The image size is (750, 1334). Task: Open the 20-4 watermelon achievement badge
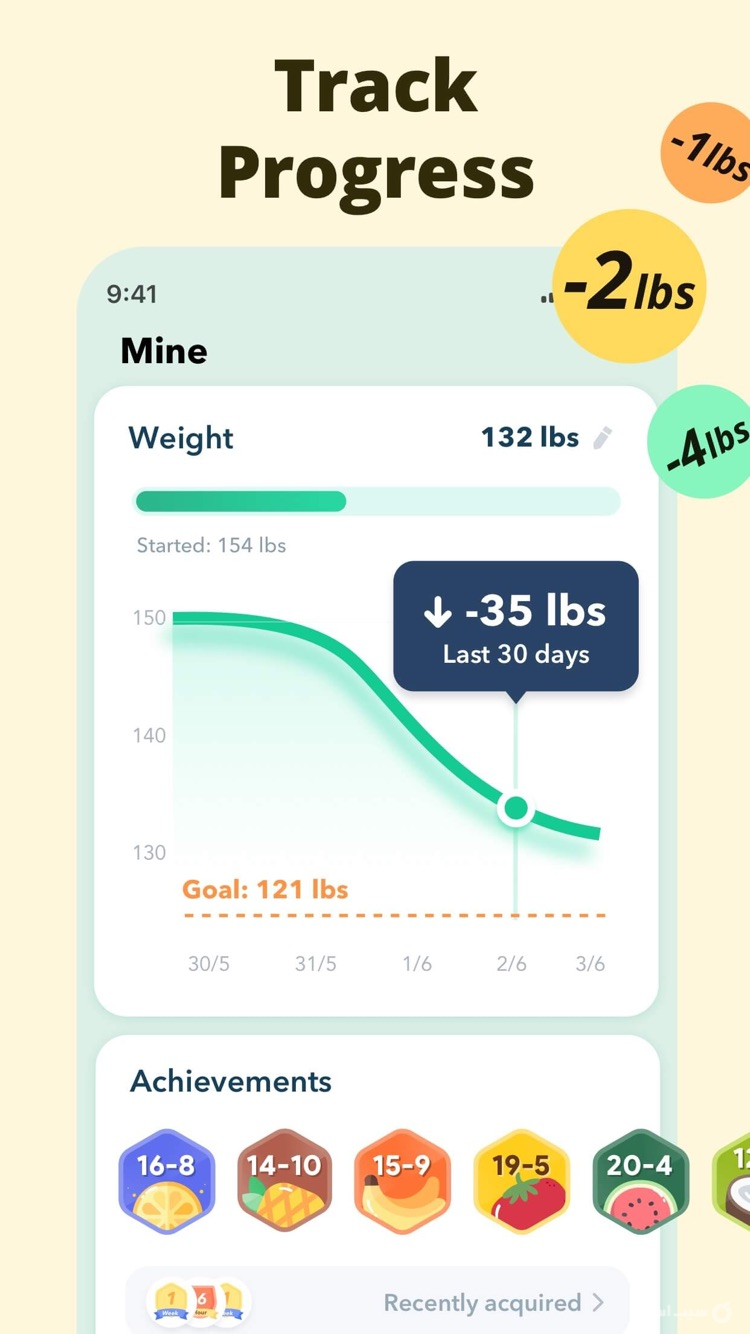click(640, 1183)
